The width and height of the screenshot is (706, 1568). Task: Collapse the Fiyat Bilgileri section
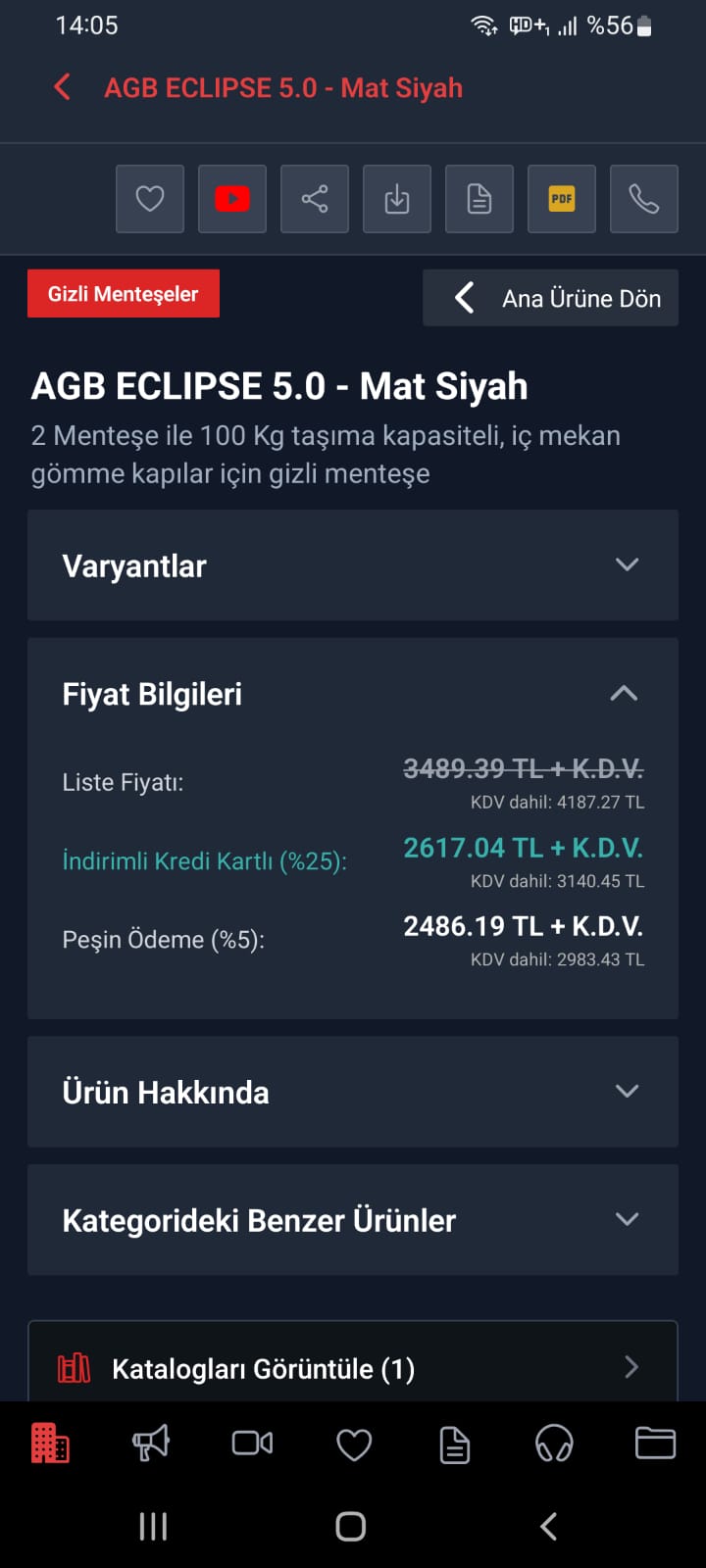point(624,694)
